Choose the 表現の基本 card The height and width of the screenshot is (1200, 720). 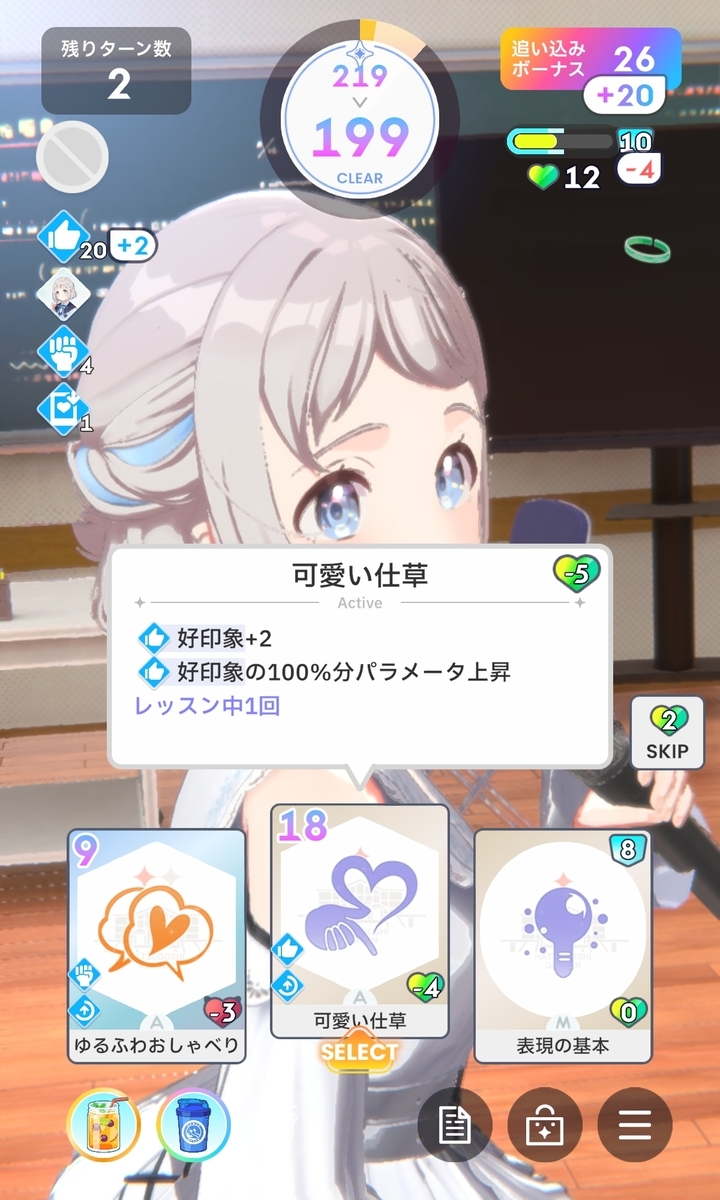click(x=562, y=945)
